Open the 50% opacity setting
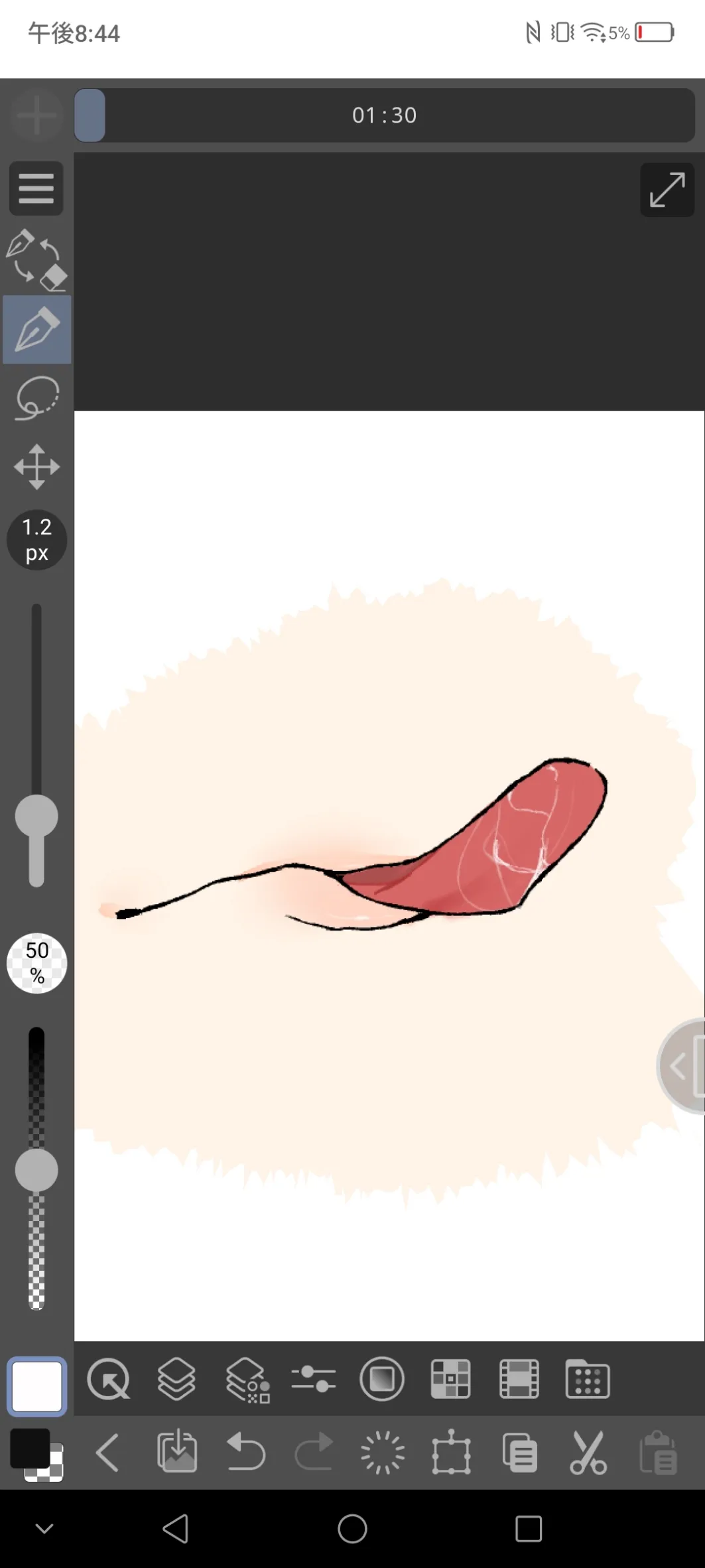Screen dimensions: 705x1568 [x=36, y=963]
